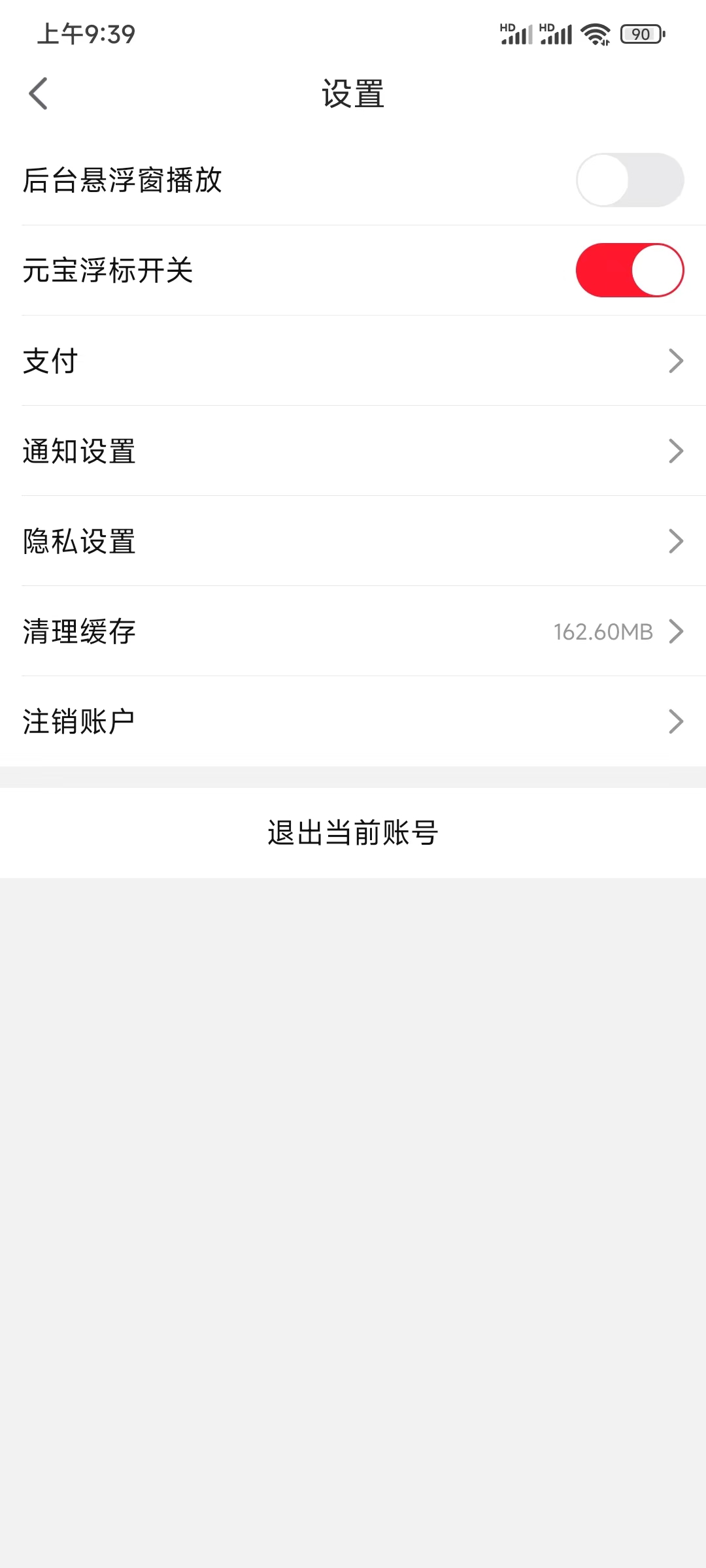The width and height of the screenshot is (706, 1568).
Task: Click the chevron beside 注销账户
Action: pyautogui.click(x=677, y=721)
